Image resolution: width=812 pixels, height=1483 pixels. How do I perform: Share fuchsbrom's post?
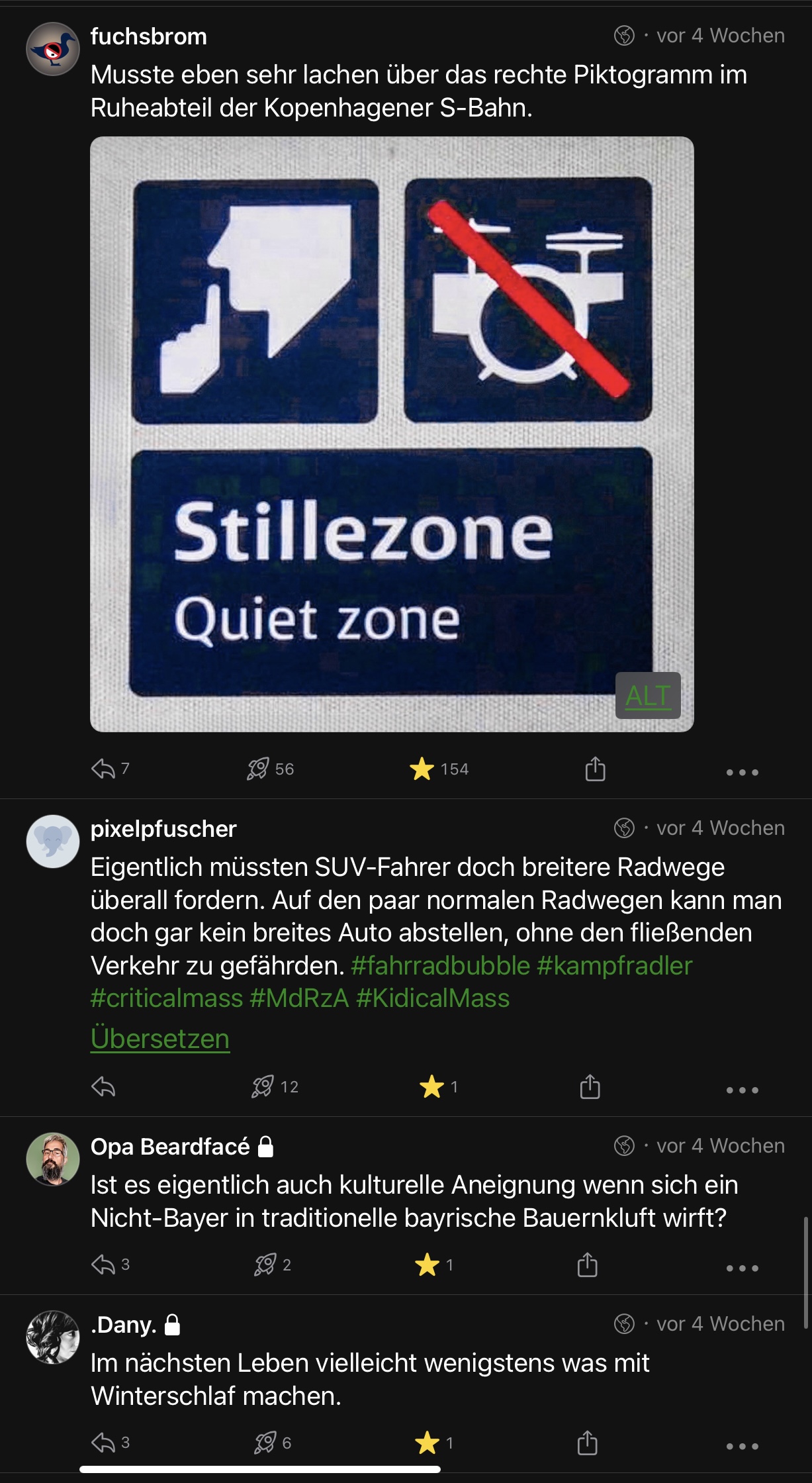595,769
